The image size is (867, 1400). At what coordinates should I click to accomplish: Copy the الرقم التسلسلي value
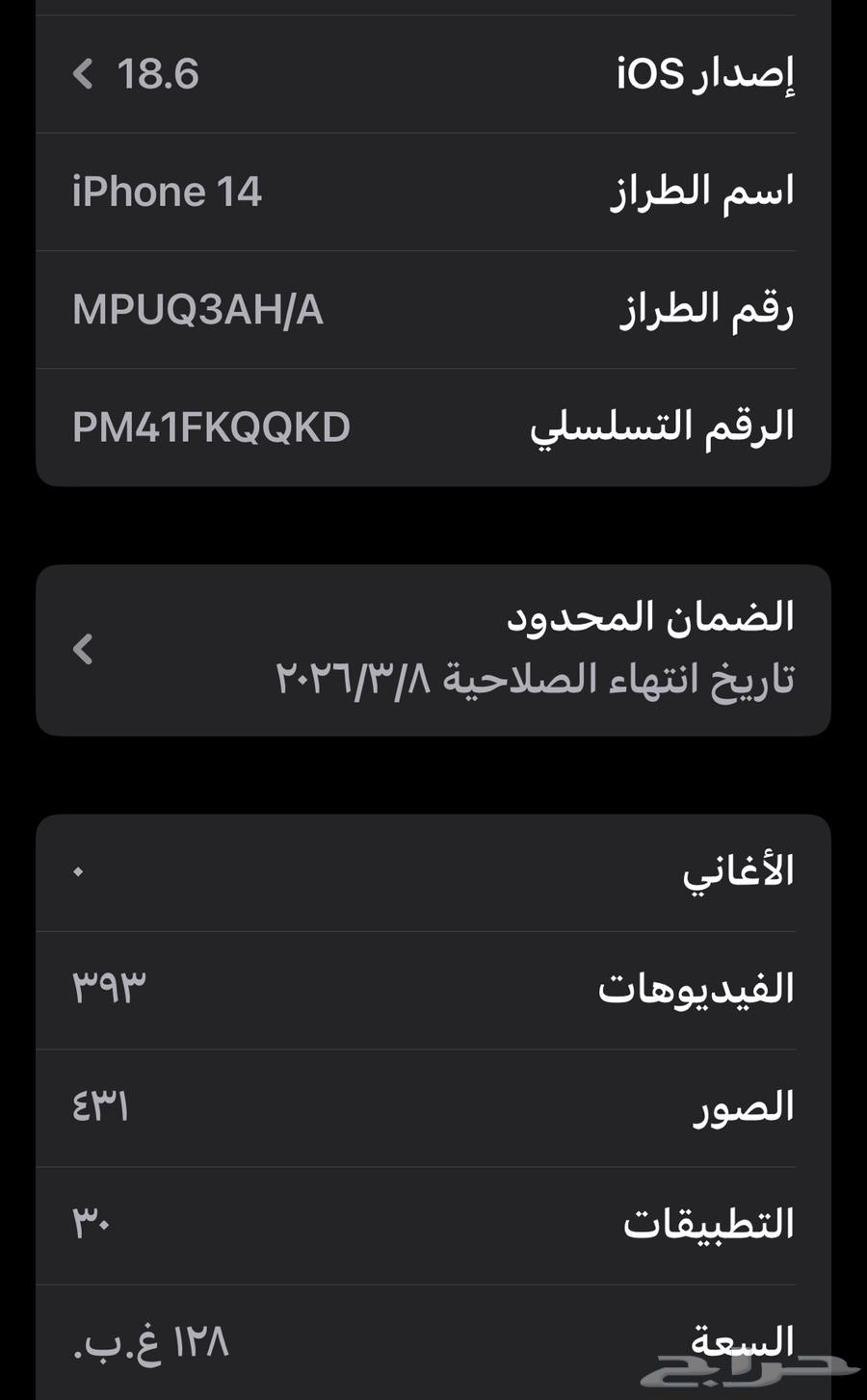click(x=210, y=427)
